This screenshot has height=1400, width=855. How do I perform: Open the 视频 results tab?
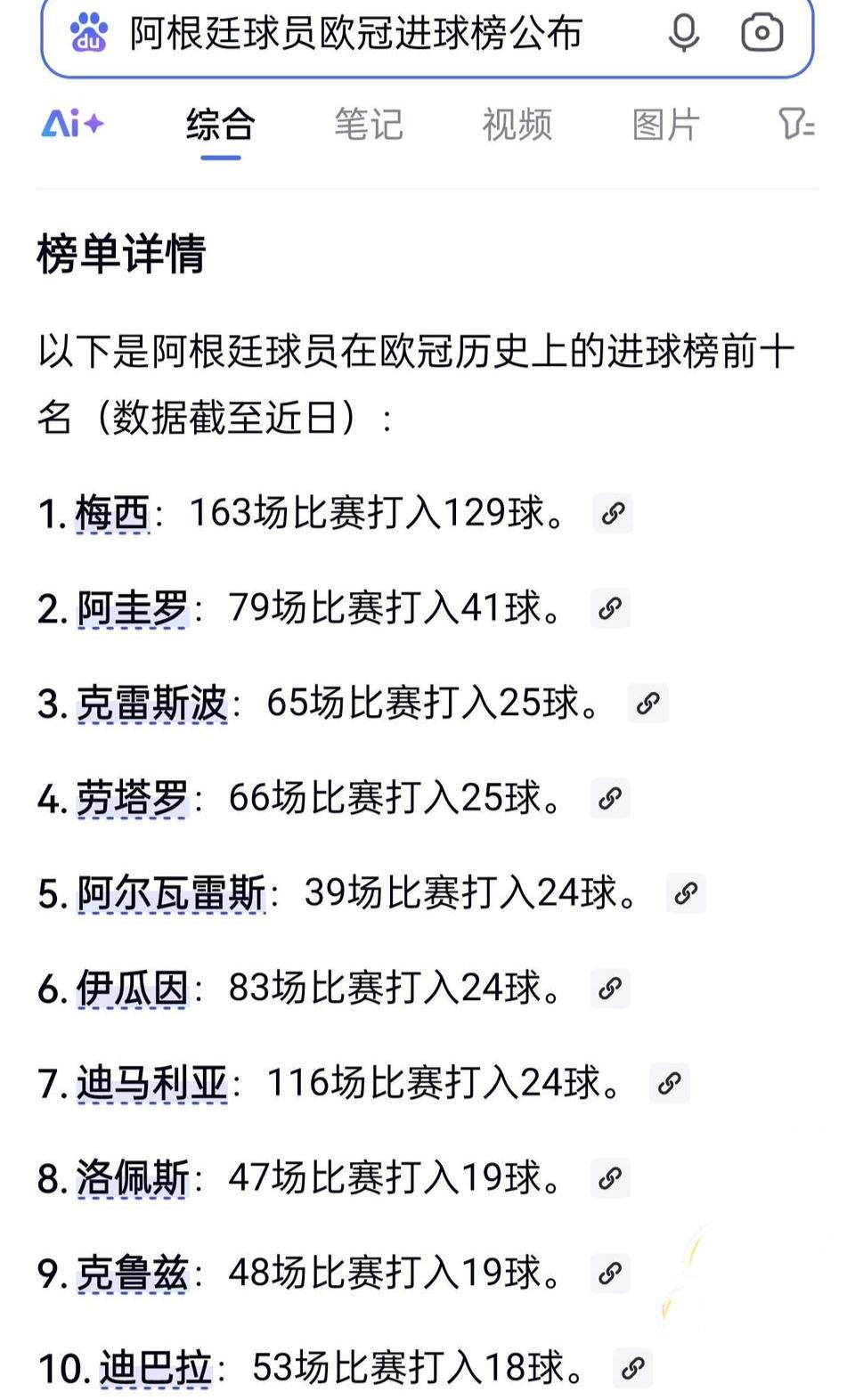coord(517,125)
